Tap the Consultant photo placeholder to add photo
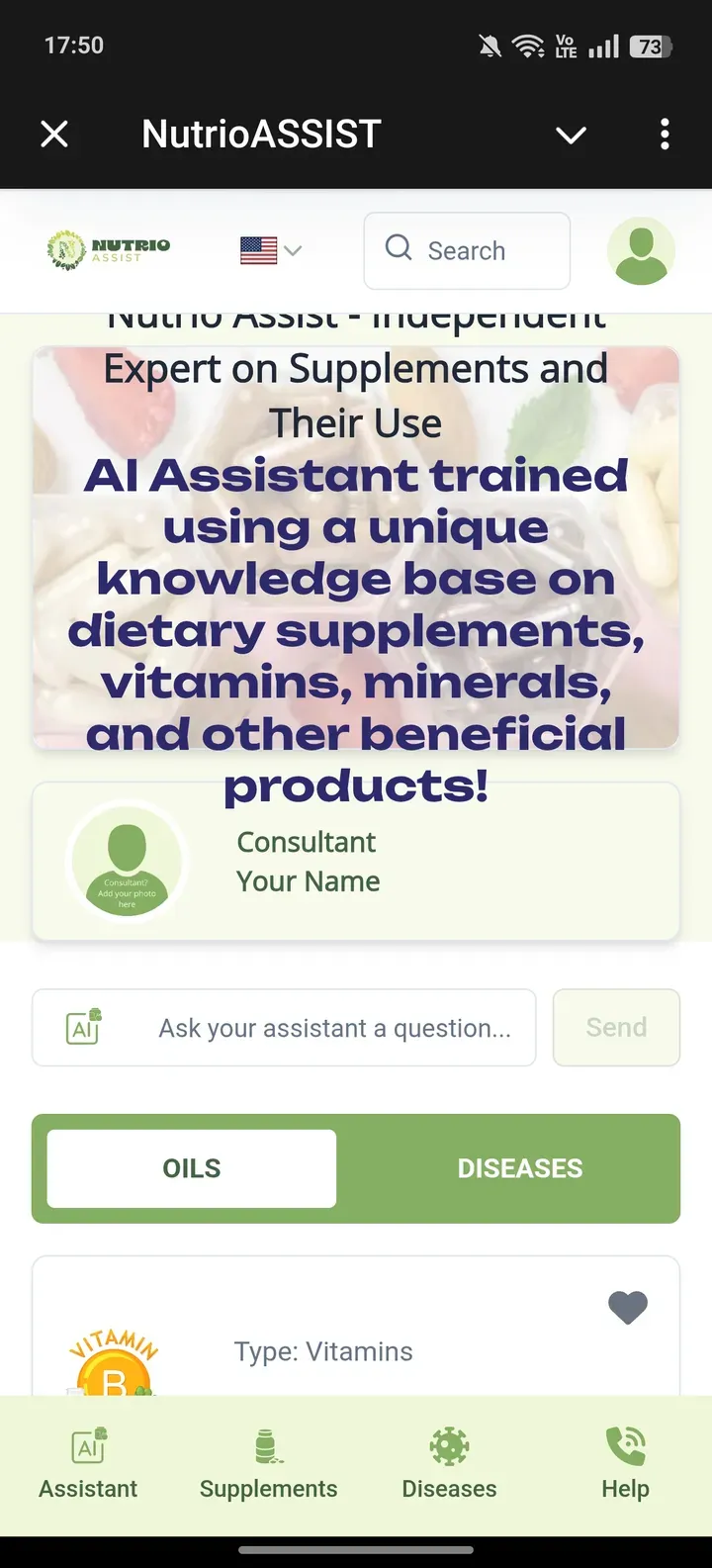Viewport: 712px width, 1568px height. [x=128, y=861]
